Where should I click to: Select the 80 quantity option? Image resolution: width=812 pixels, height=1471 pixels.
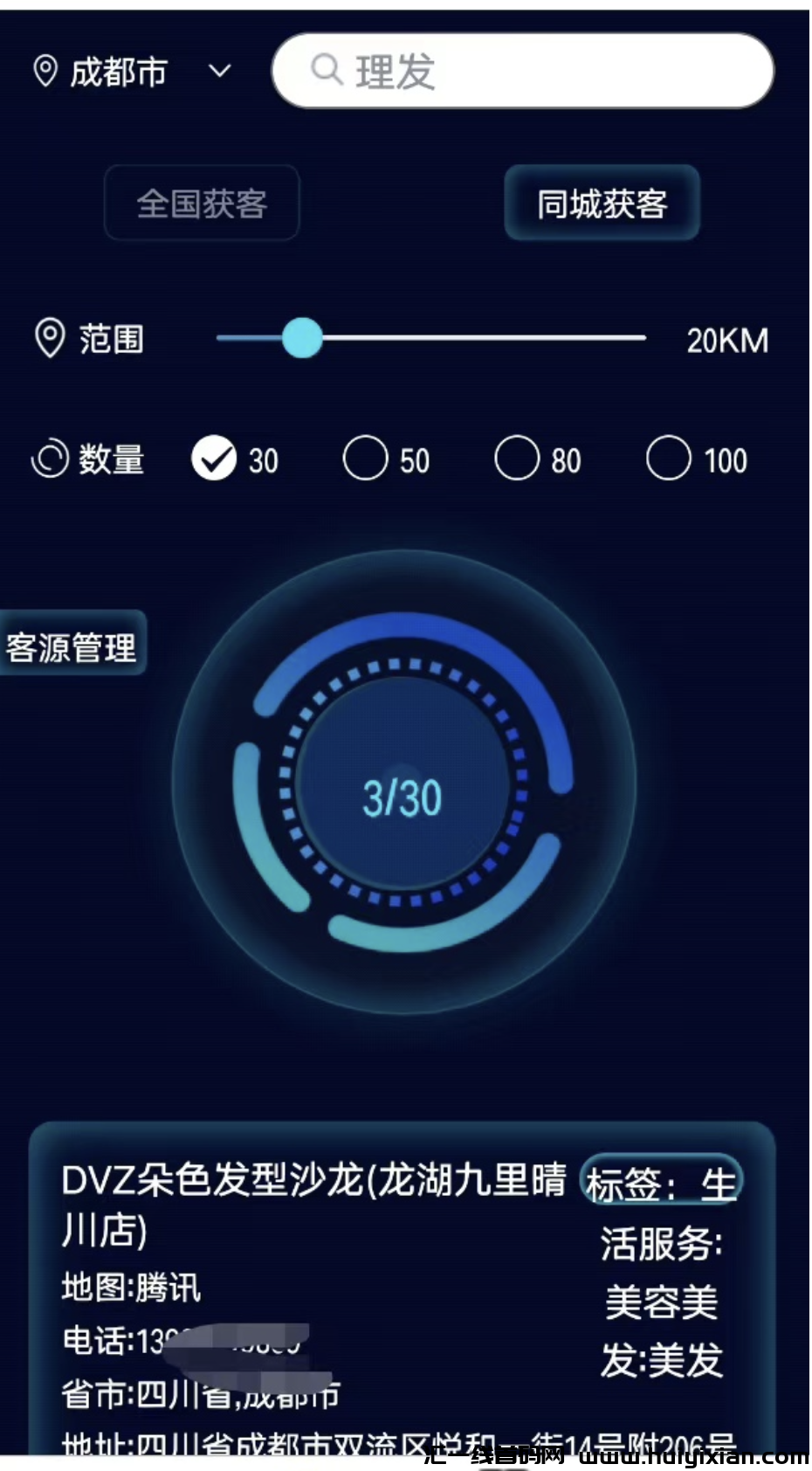click(x=518, y=459)
